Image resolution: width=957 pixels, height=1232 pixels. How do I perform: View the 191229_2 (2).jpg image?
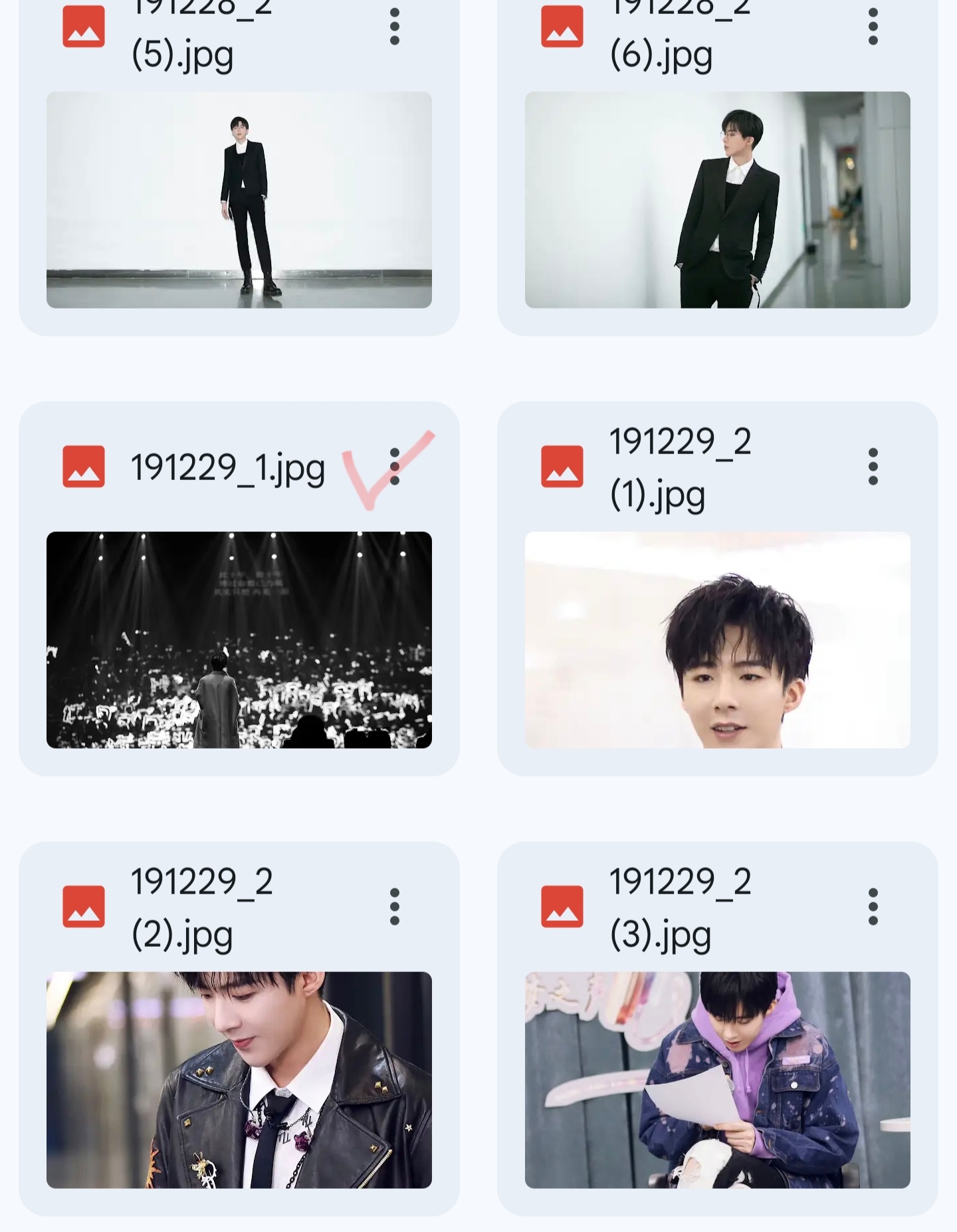pos(239,1079)
